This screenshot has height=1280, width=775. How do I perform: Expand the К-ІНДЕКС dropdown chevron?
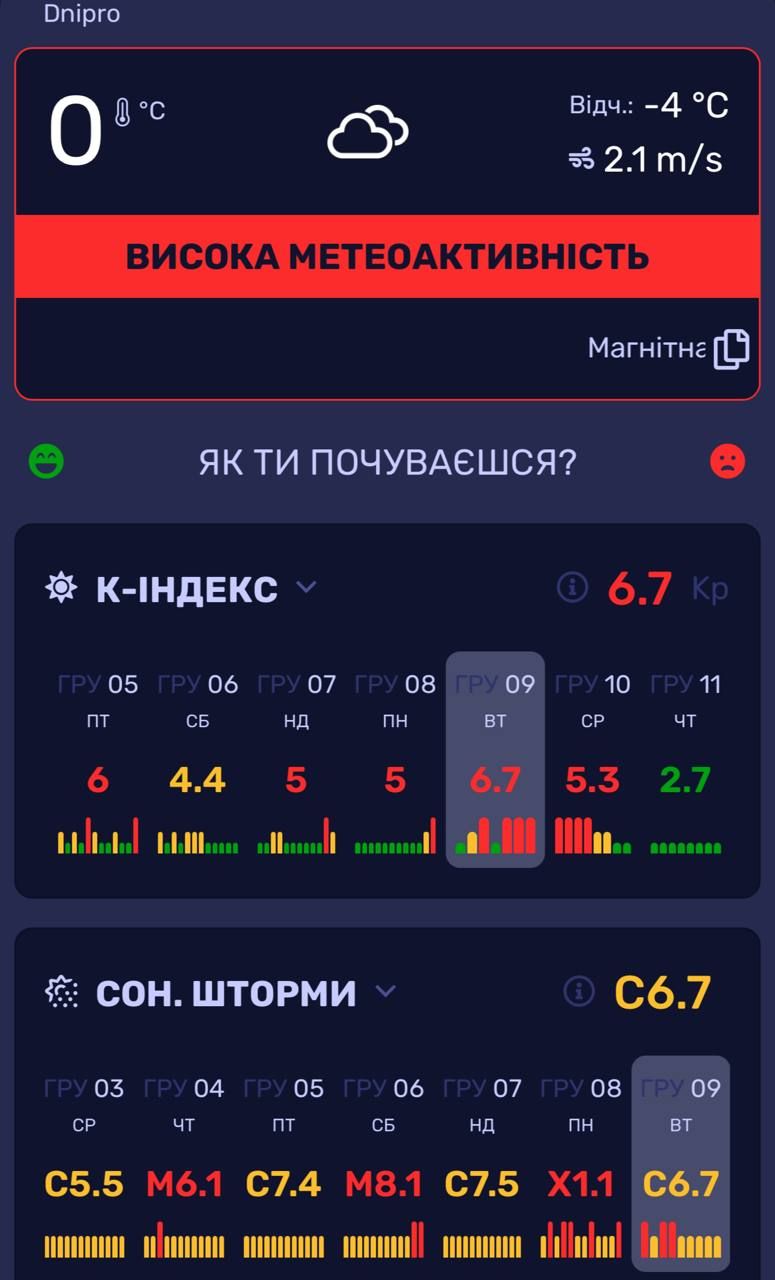pyautogui.click(x=306, y=587)
